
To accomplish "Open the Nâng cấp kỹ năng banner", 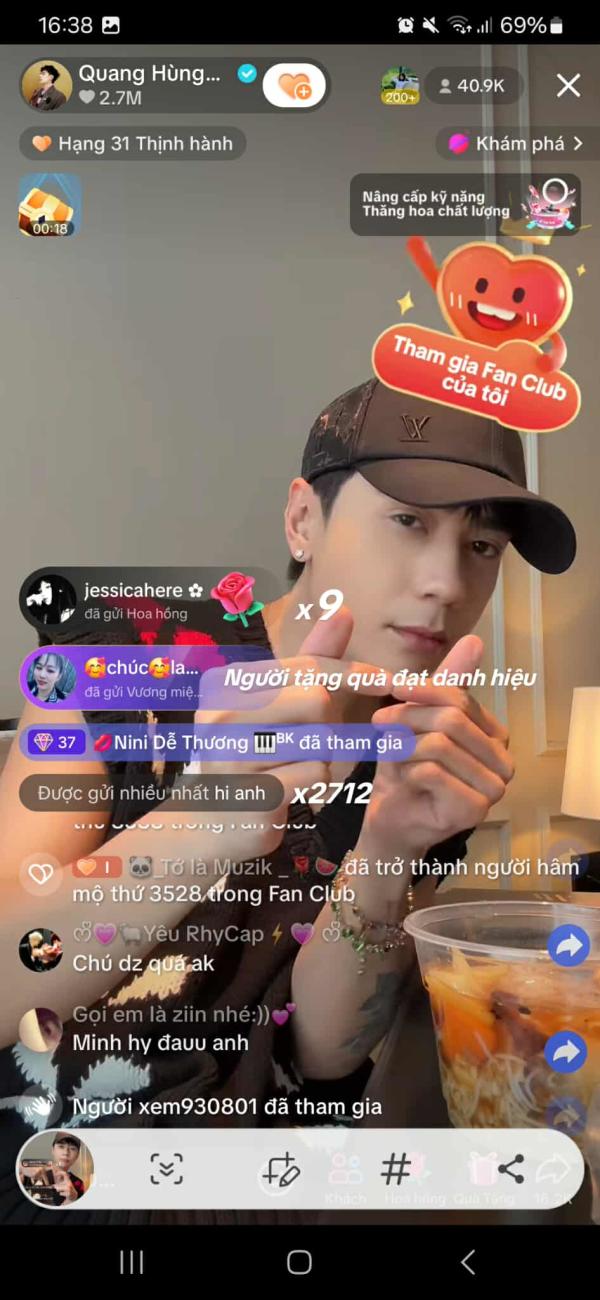I will [x=465, y=204].
